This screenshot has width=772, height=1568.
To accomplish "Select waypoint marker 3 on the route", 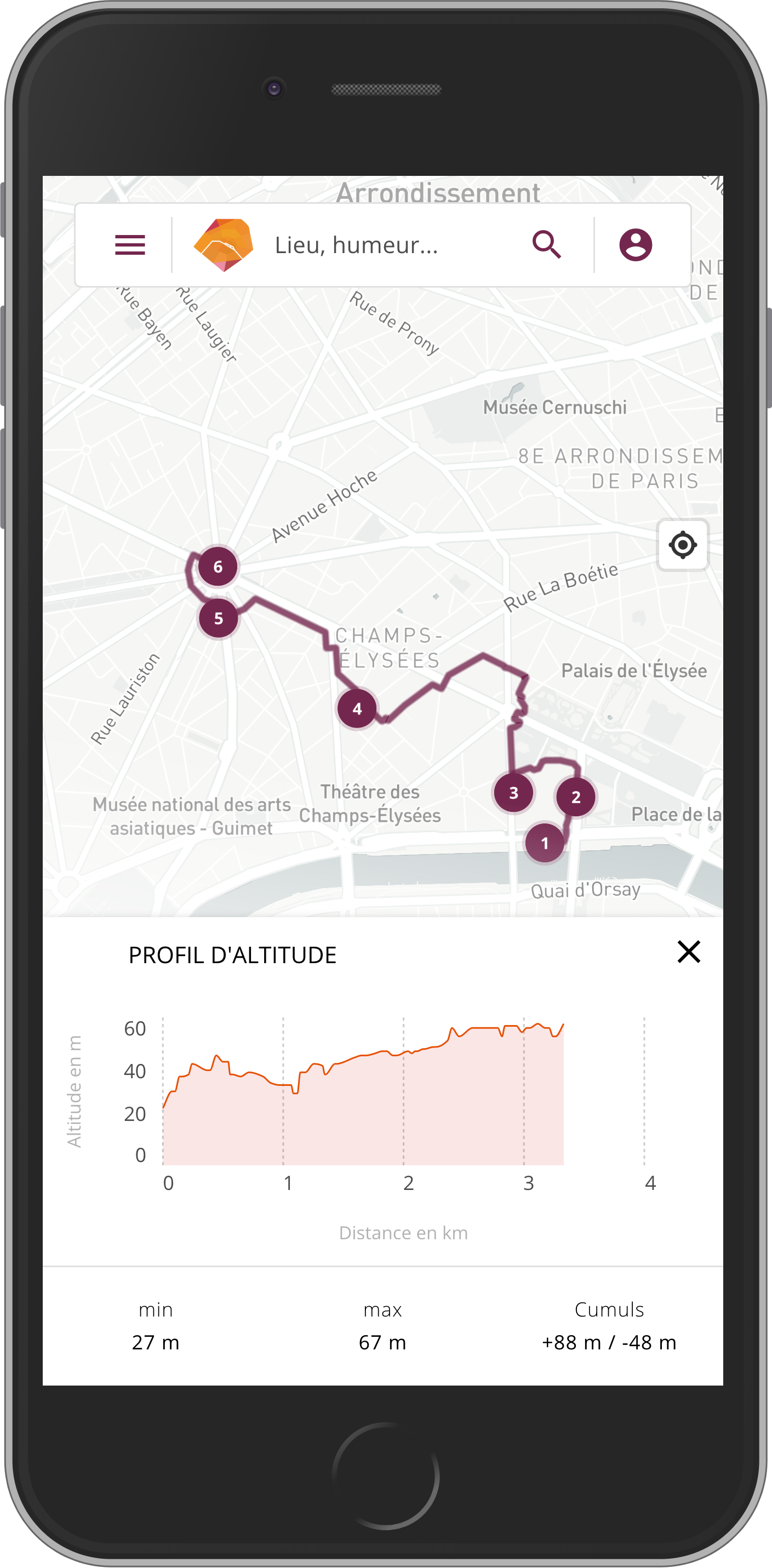I will [513, 793].
